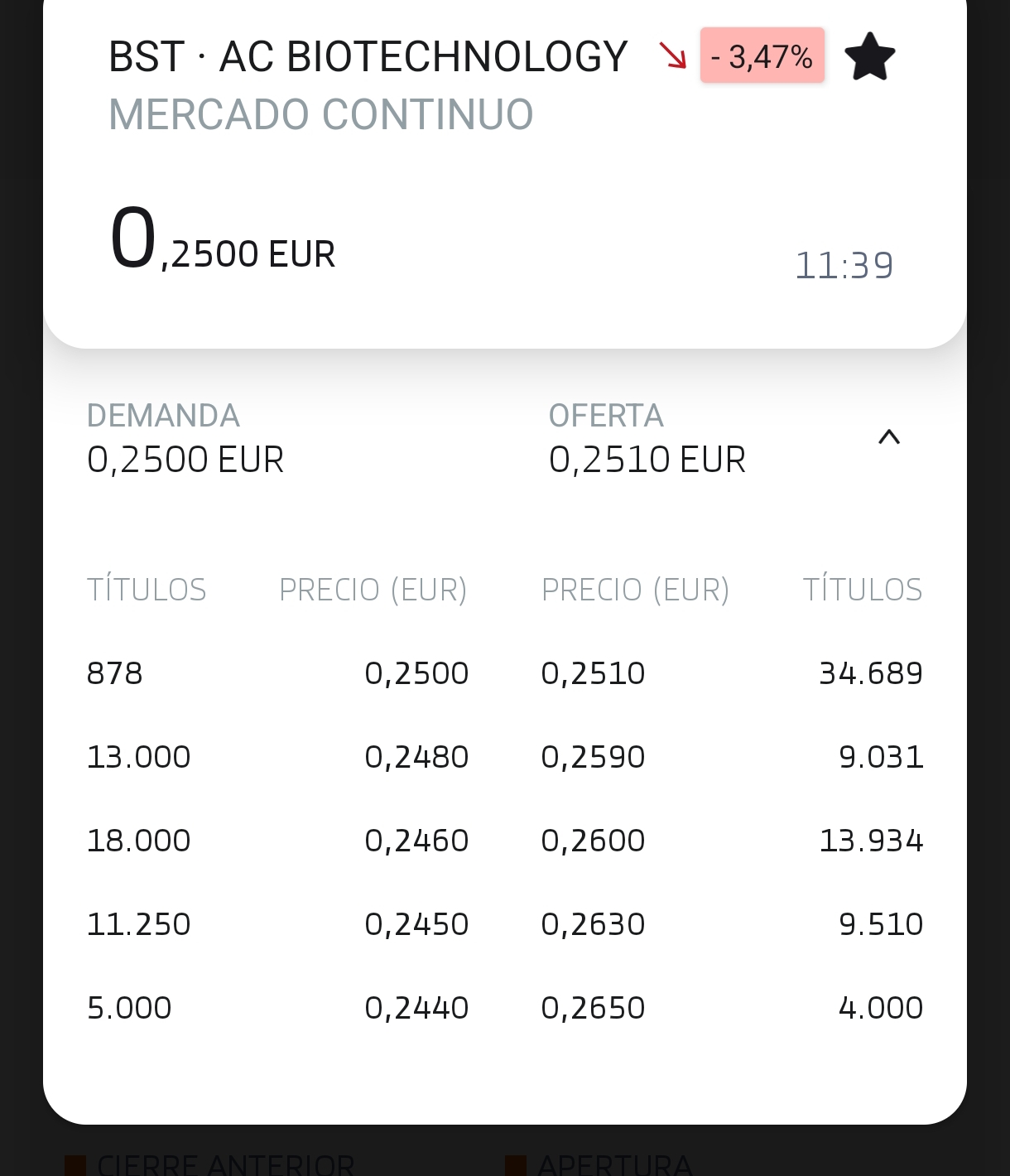Screen dimensions: 1010x1176
Task: Toggle the TÍTULOS column header
Action: tap(147, 589)
